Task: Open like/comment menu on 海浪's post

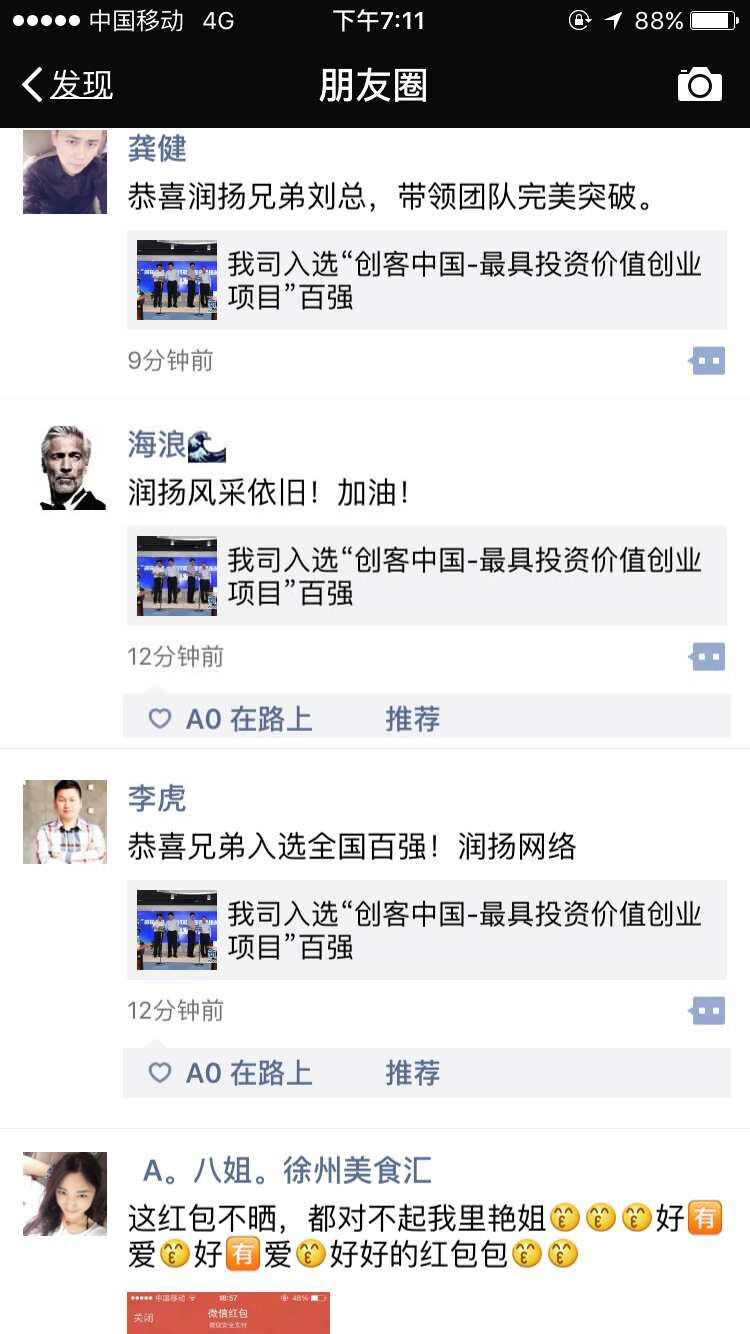Action: (x=708, y=657)
